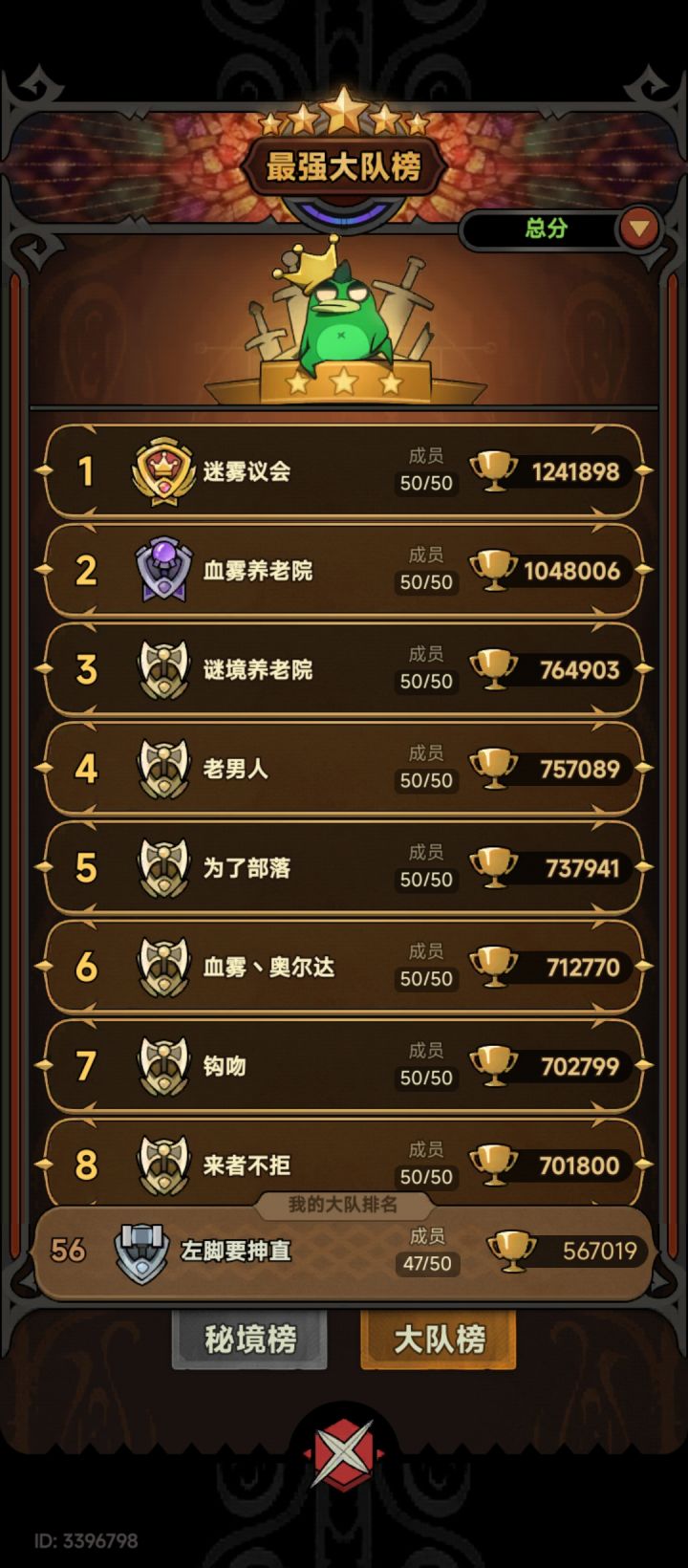Image resolution: width=688 pixels, height=1568 pixels.
Task: Select the 老男人 guild badge icon
Action: pos(162,770)
